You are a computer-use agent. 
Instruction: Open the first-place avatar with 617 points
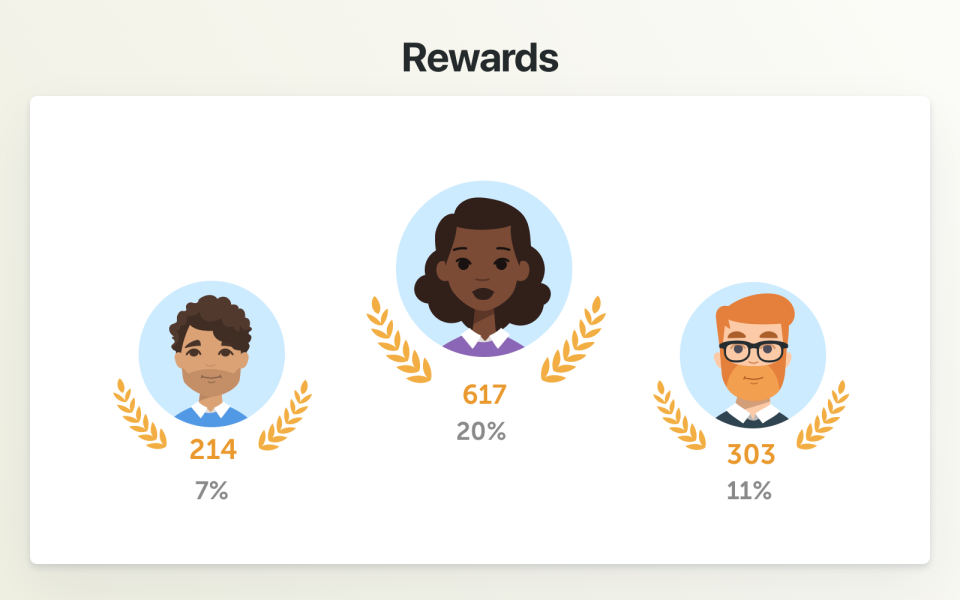click(484, 268)
